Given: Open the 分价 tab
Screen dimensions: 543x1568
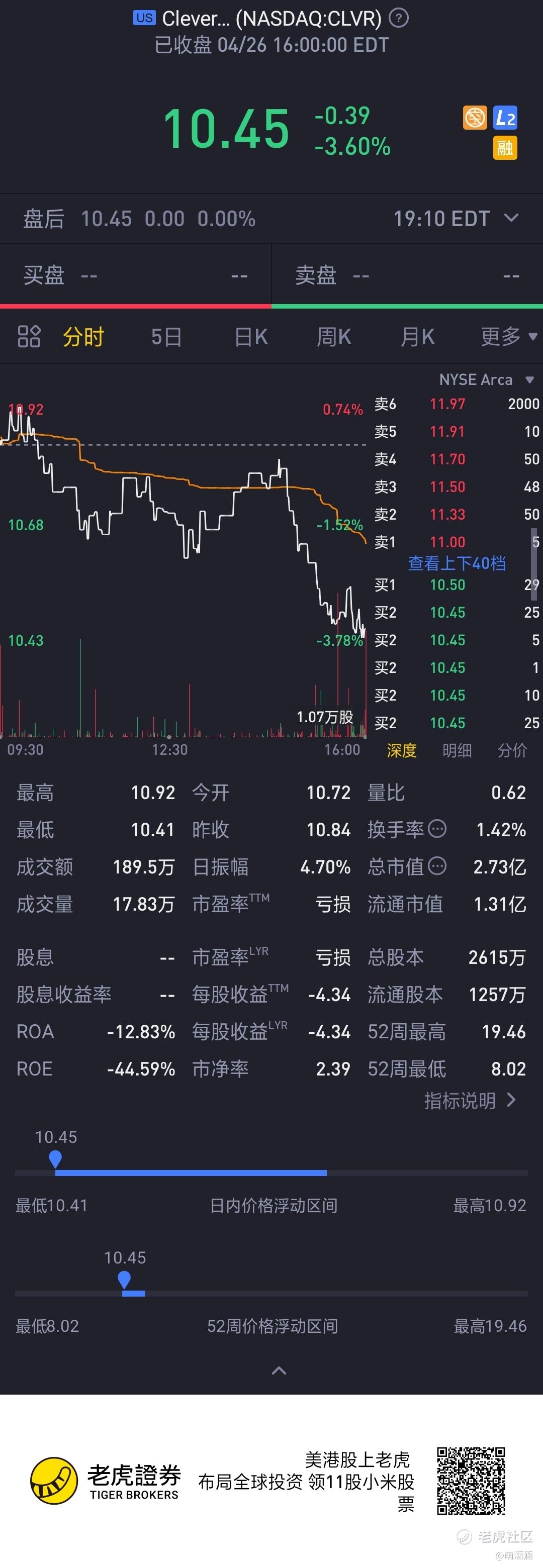Looking at the screenshot, I should point(512,750).
